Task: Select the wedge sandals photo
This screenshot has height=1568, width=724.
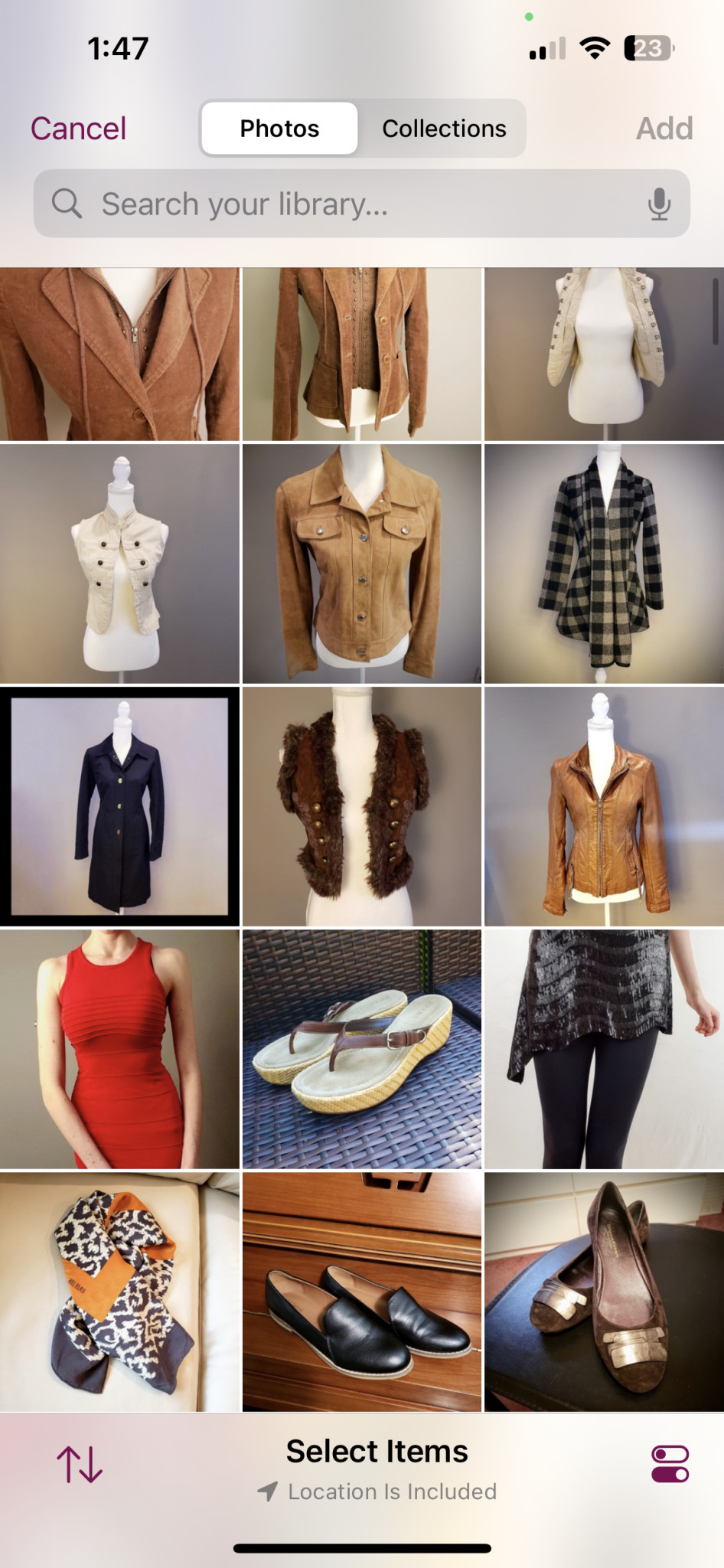Action: [x=361, y=1049]
